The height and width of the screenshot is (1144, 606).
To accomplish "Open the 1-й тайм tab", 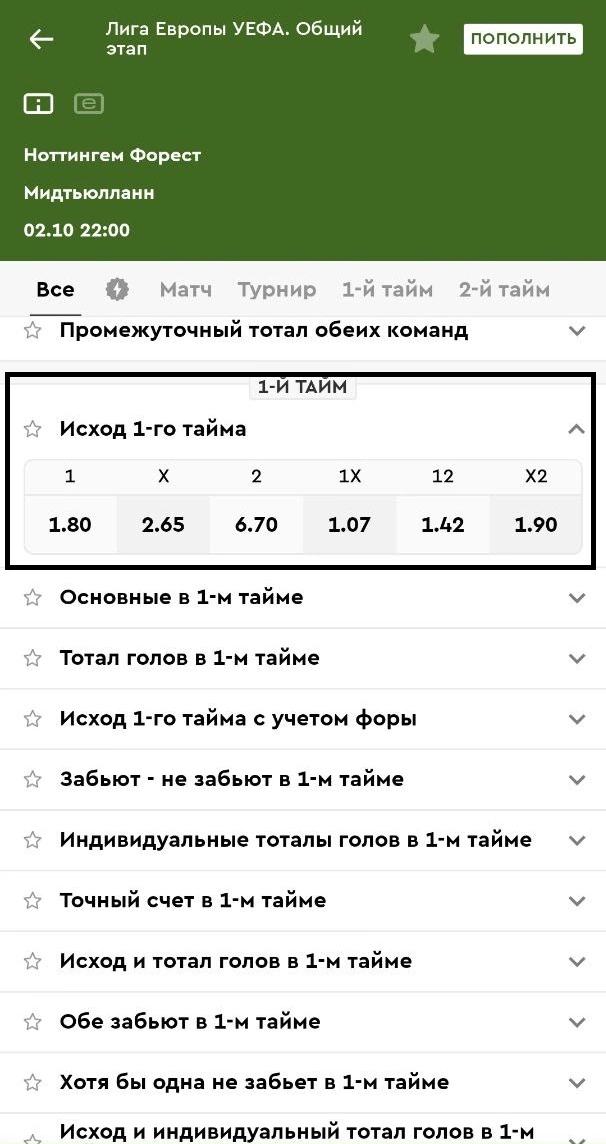I will coord(387,290).
